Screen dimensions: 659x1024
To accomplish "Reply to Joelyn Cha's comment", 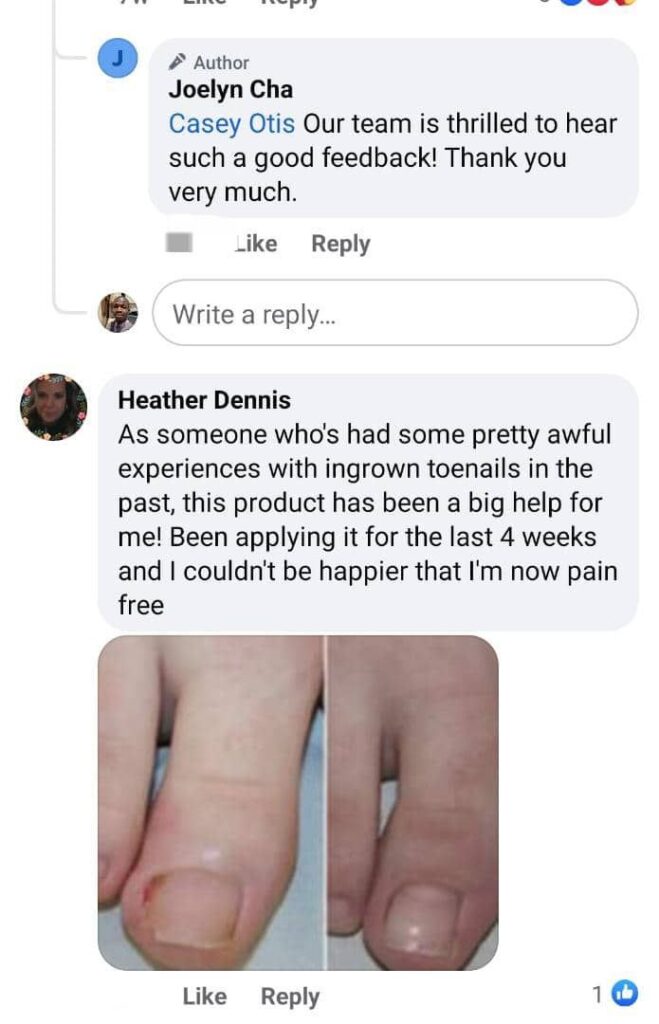I will [340, 243].
